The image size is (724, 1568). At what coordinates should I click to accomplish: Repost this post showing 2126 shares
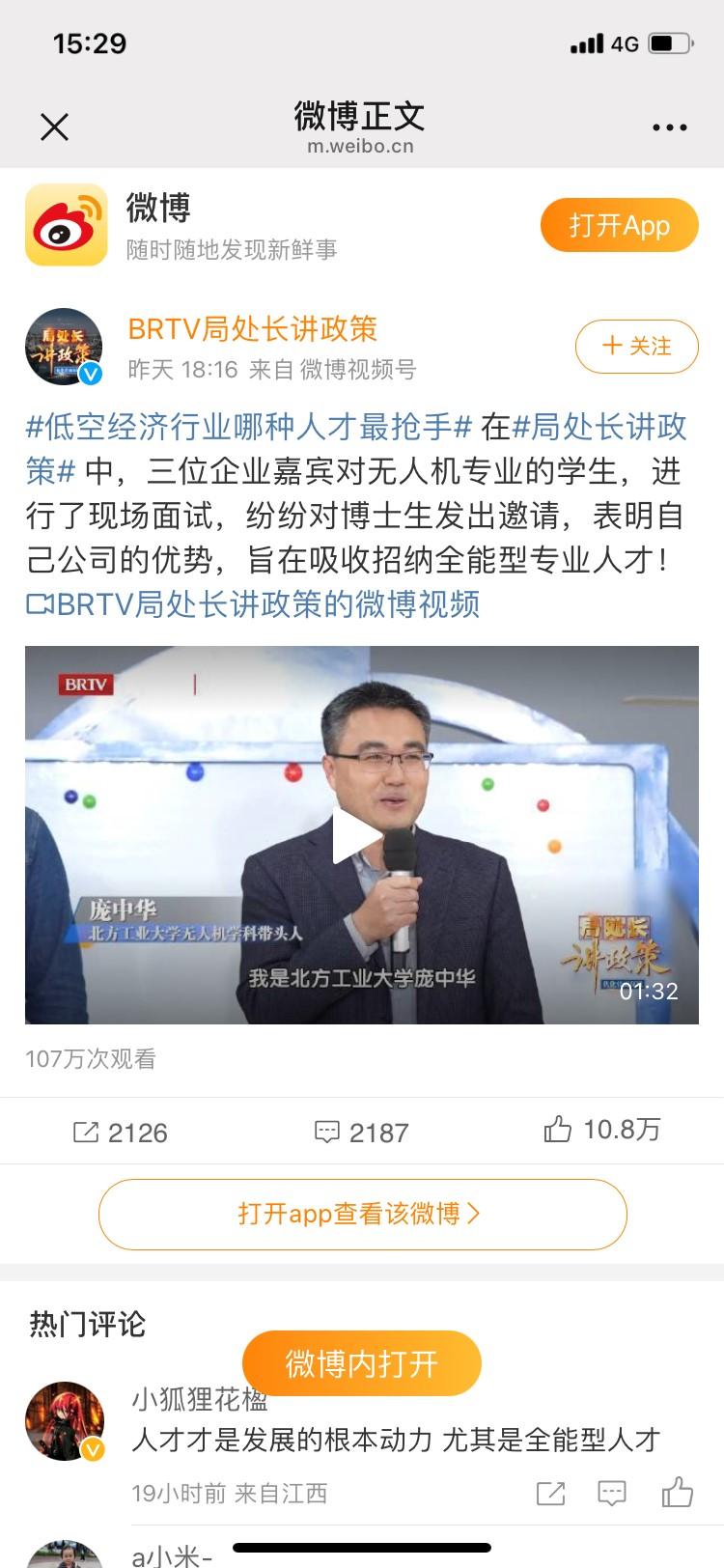(121, 1132)
